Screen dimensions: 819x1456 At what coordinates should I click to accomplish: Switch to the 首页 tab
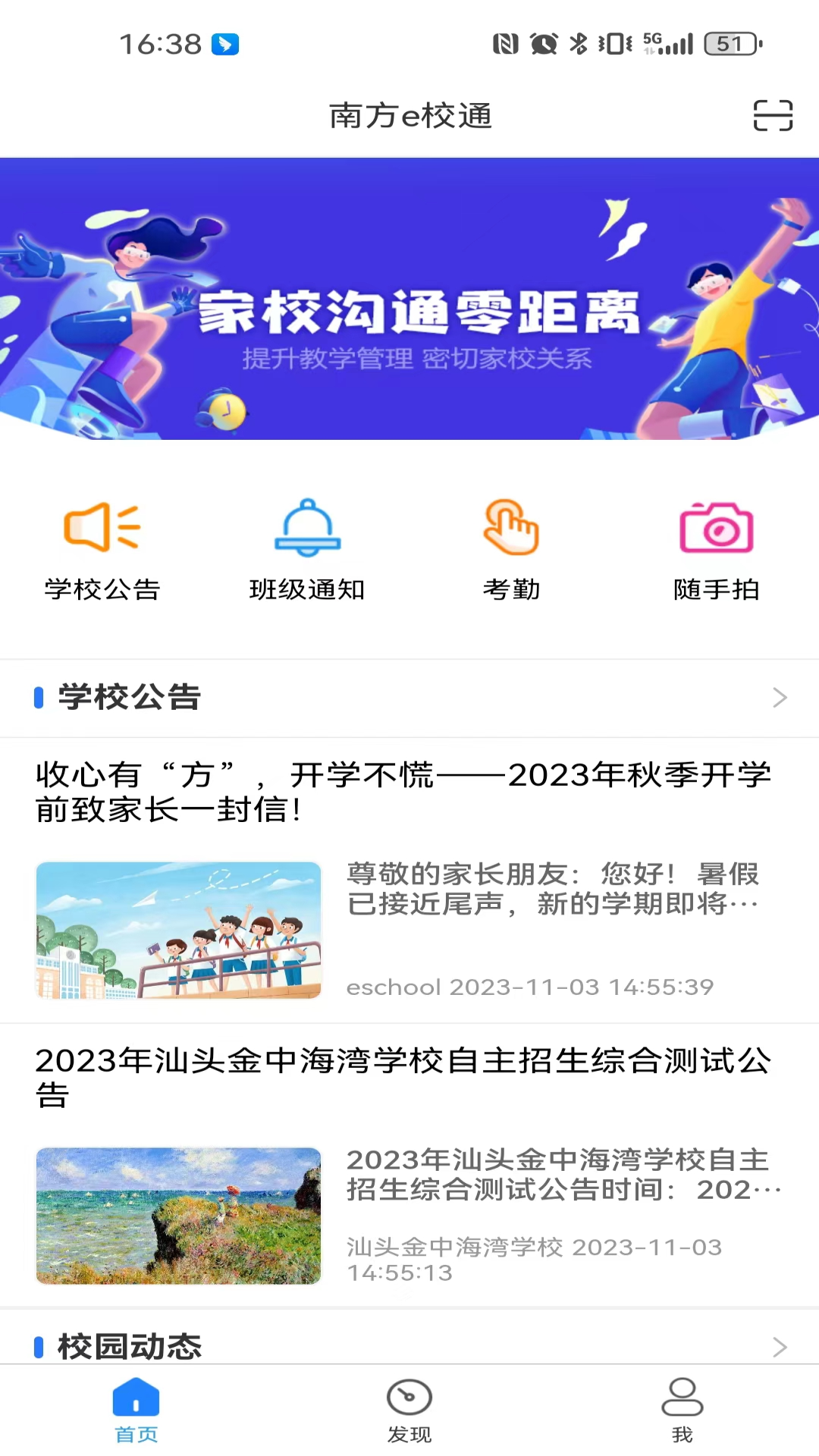point(136,1410)
